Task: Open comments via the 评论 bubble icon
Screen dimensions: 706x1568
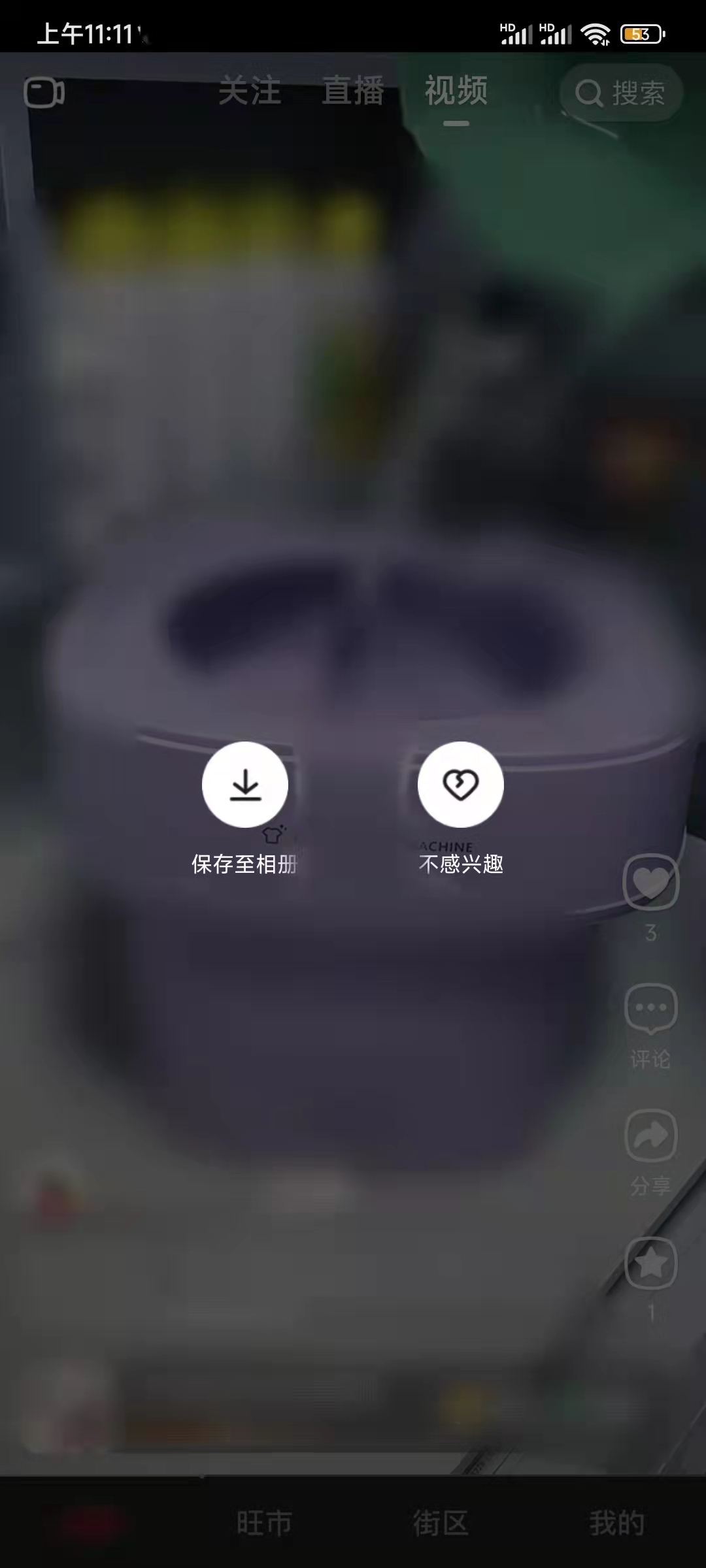Action: pyautogui.click(x=651, y=1006)
